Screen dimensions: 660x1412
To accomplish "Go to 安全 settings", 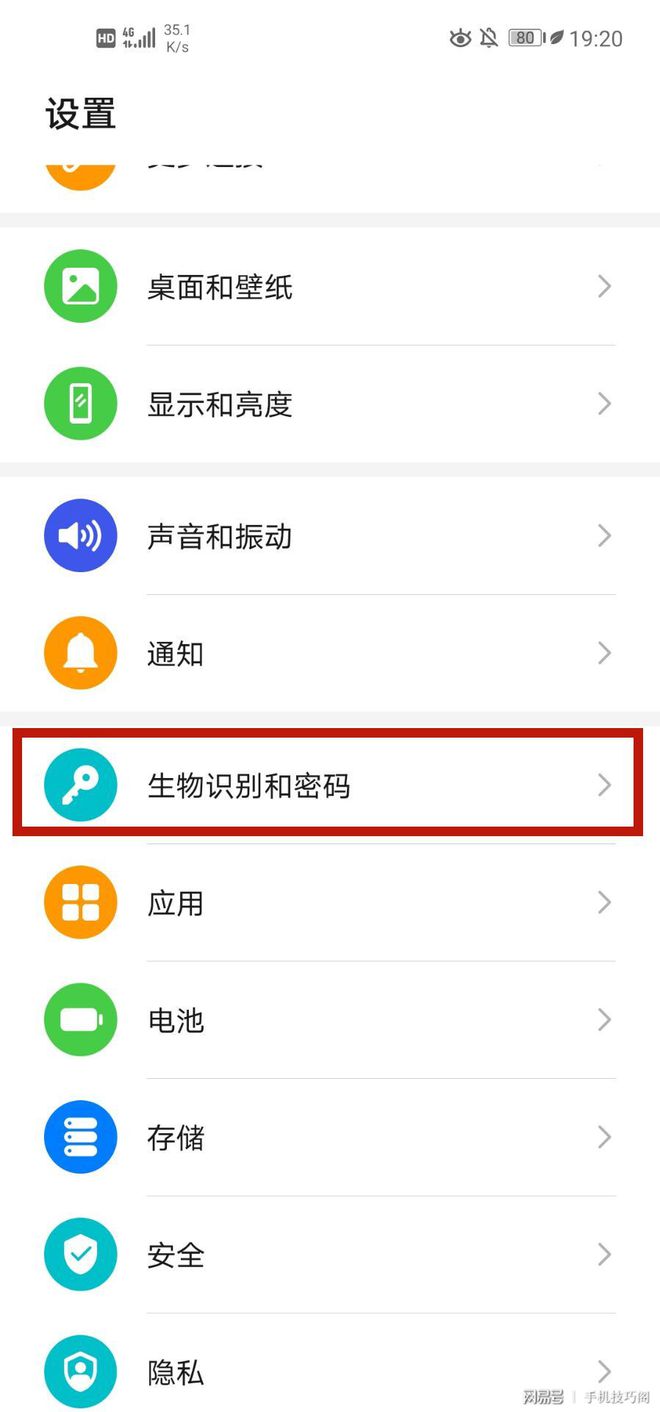I will point(330,1254).
